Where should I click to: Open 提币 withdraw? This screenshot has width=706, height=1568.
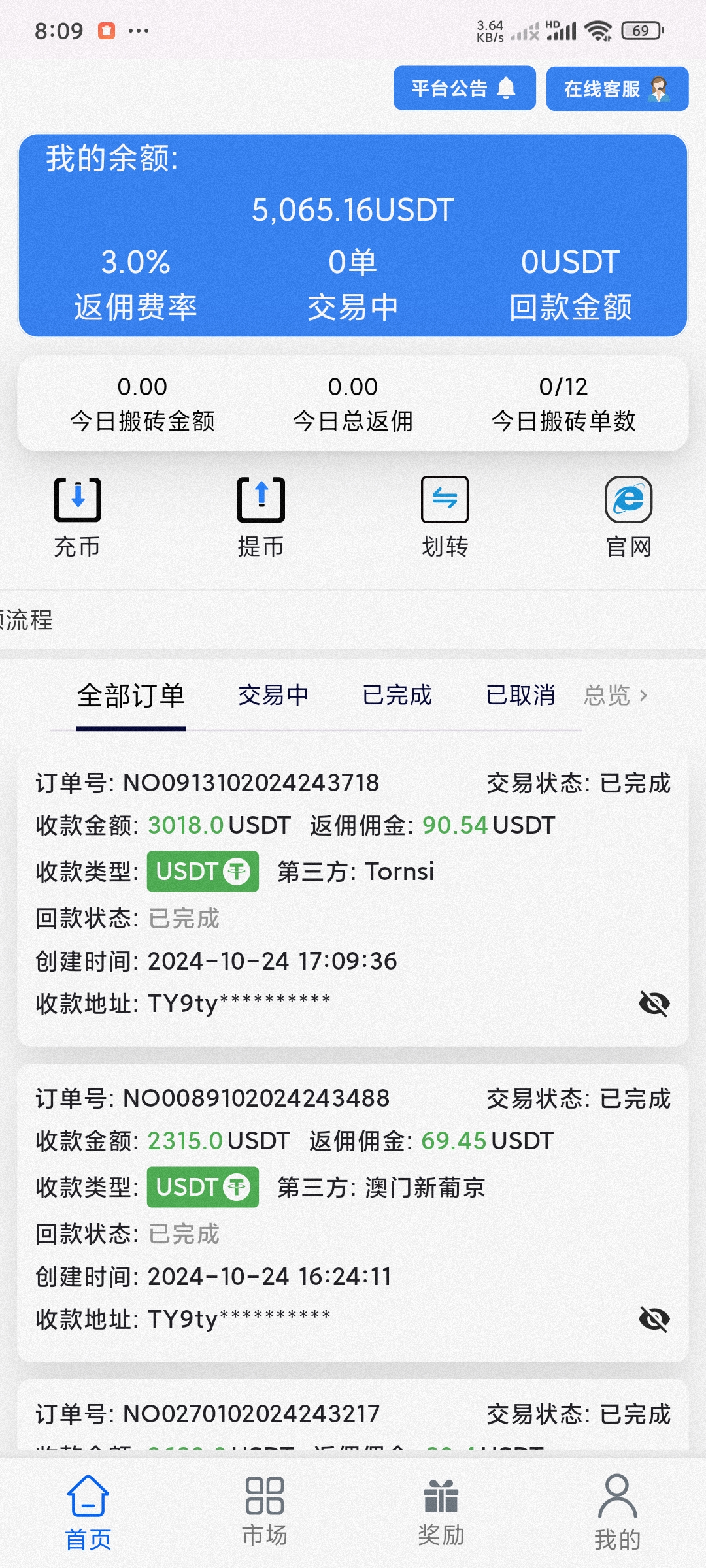[261, 517]
